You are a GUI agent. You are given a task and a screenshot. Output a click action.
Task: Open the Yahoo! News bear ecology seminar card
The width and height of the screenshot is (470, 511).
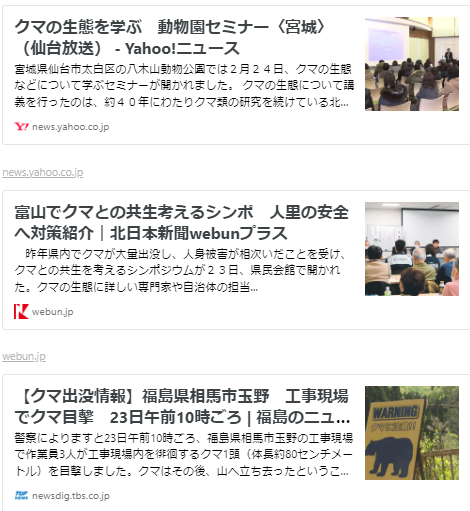[x=236, y=75]
